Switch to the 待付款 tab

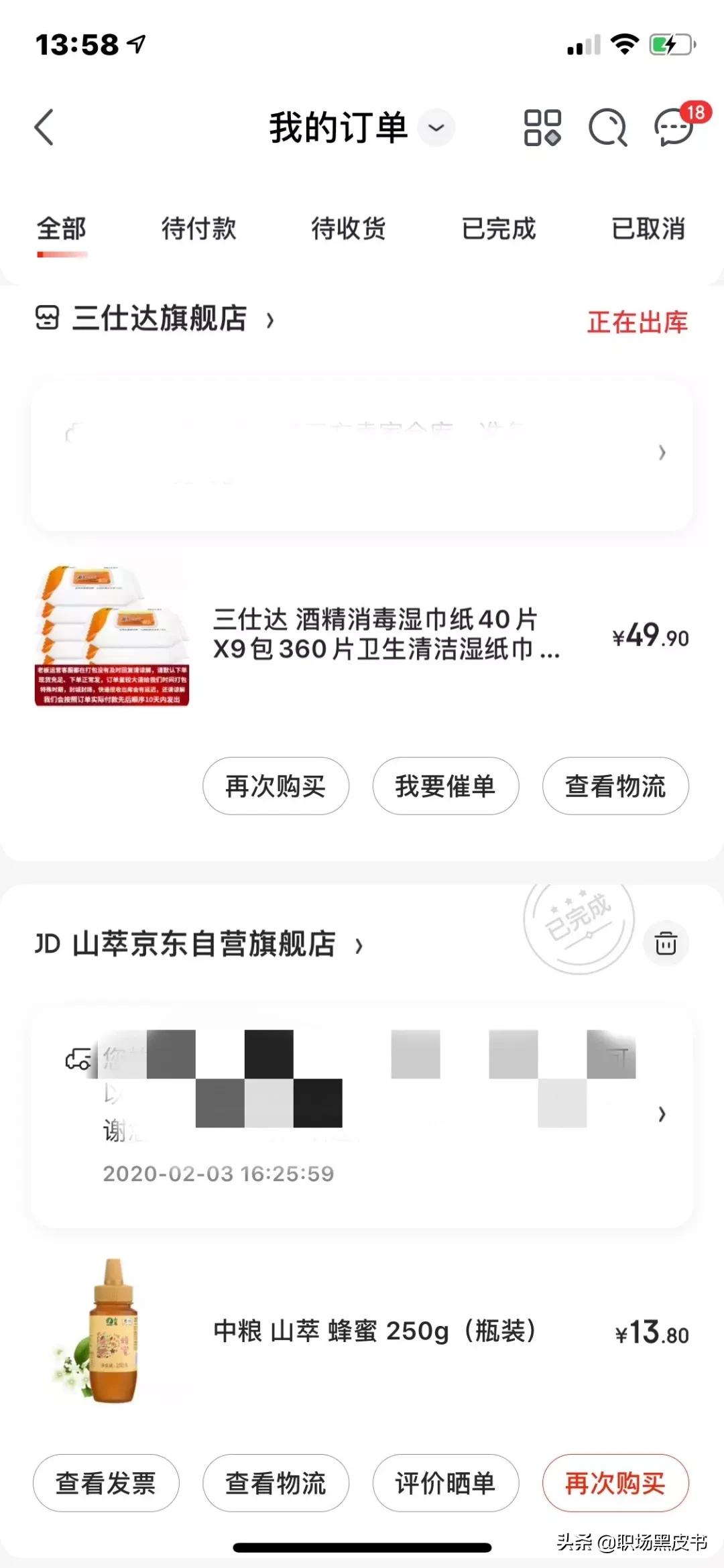[x=199, y=230]
